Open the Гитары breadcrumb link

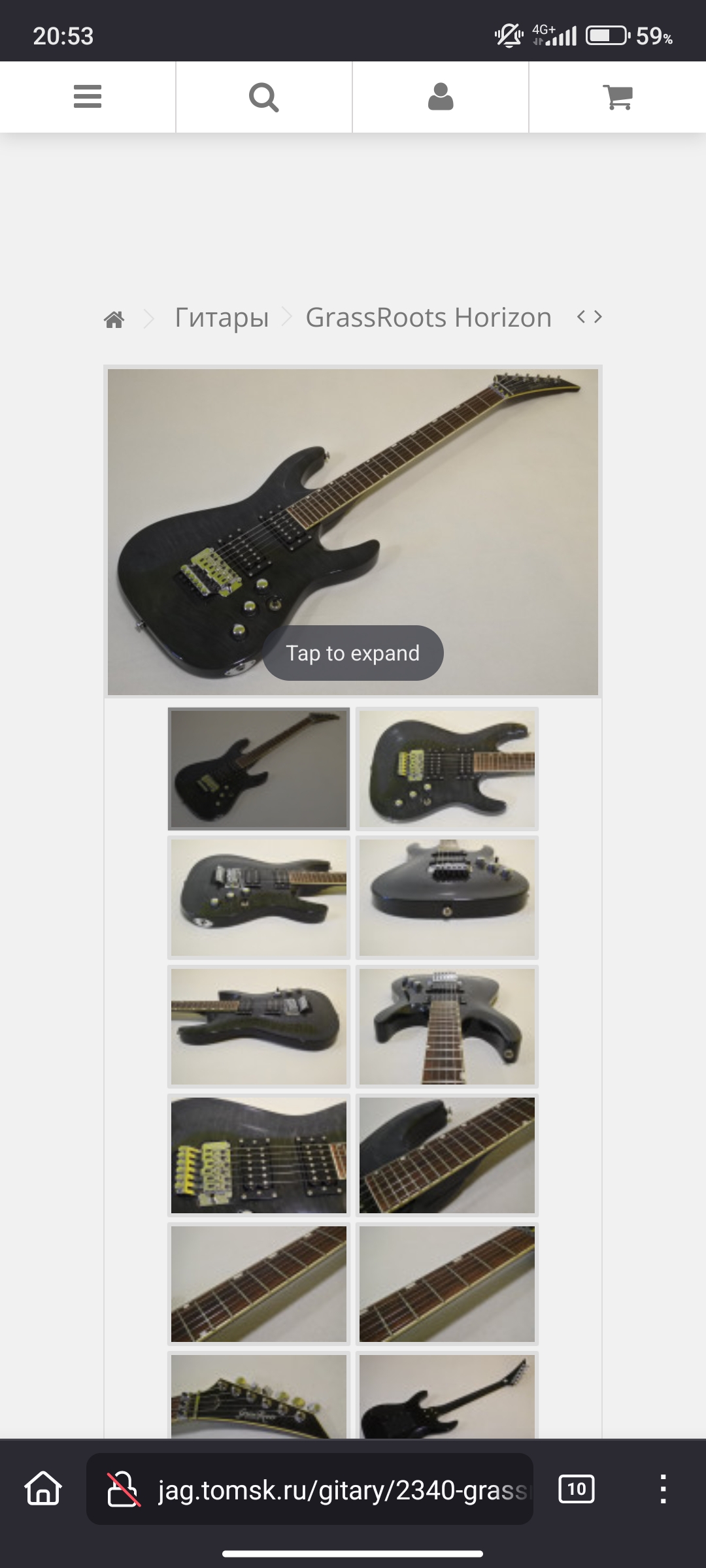pos(222,318)
